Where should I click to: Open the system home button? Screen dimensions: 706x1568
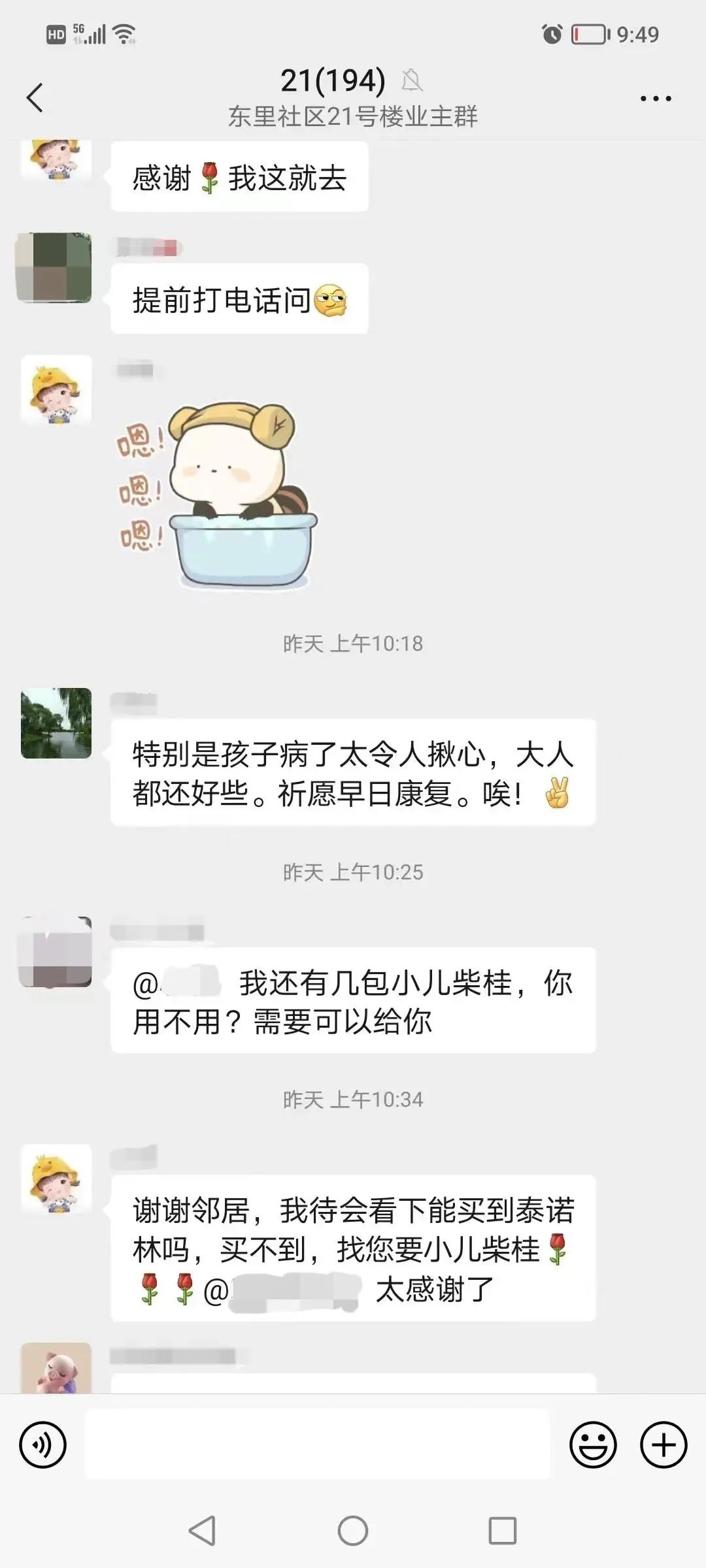tap(353, 1531)
